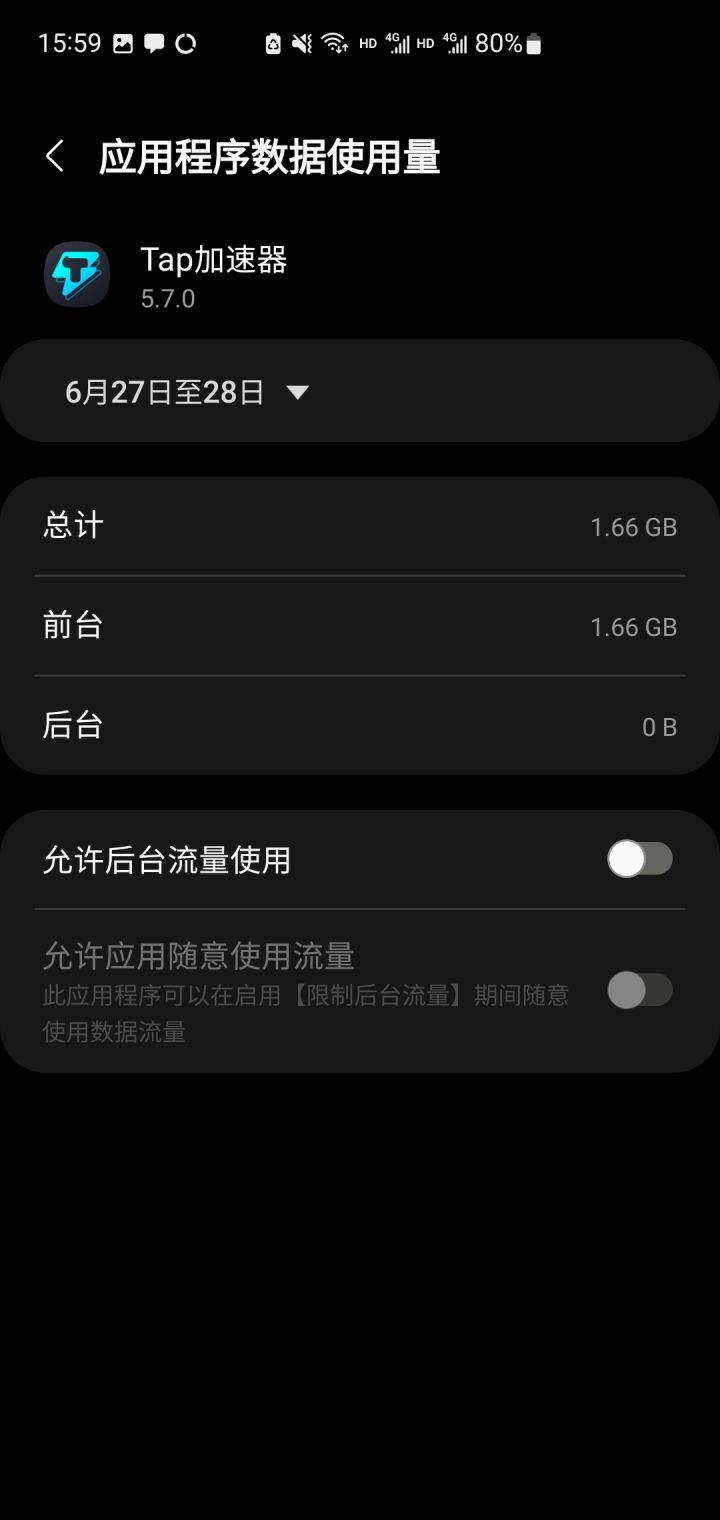Screen dimensions: 720x1520
Task: Tap the muted sound icon in status bar
Action: [301, 43]
